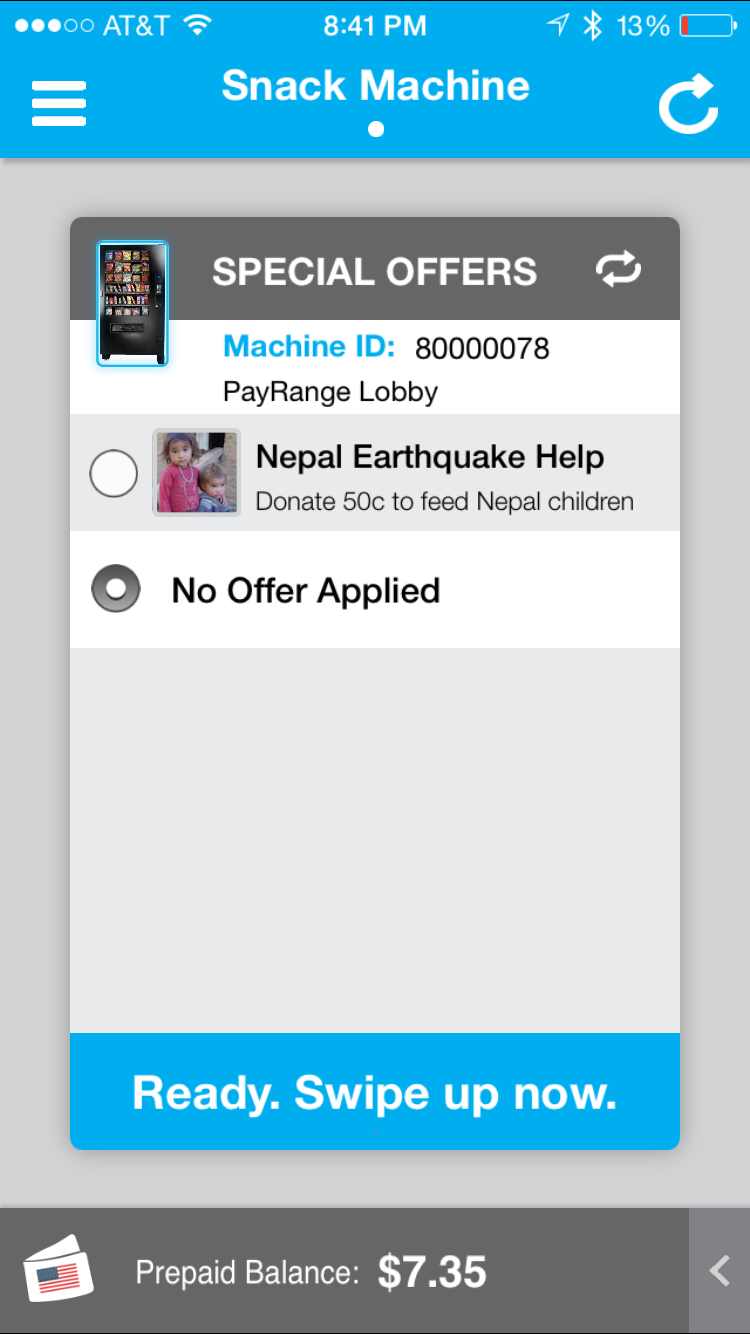Refresh the Snack Machine screen

pyautogui.click(x=688, y=104)
